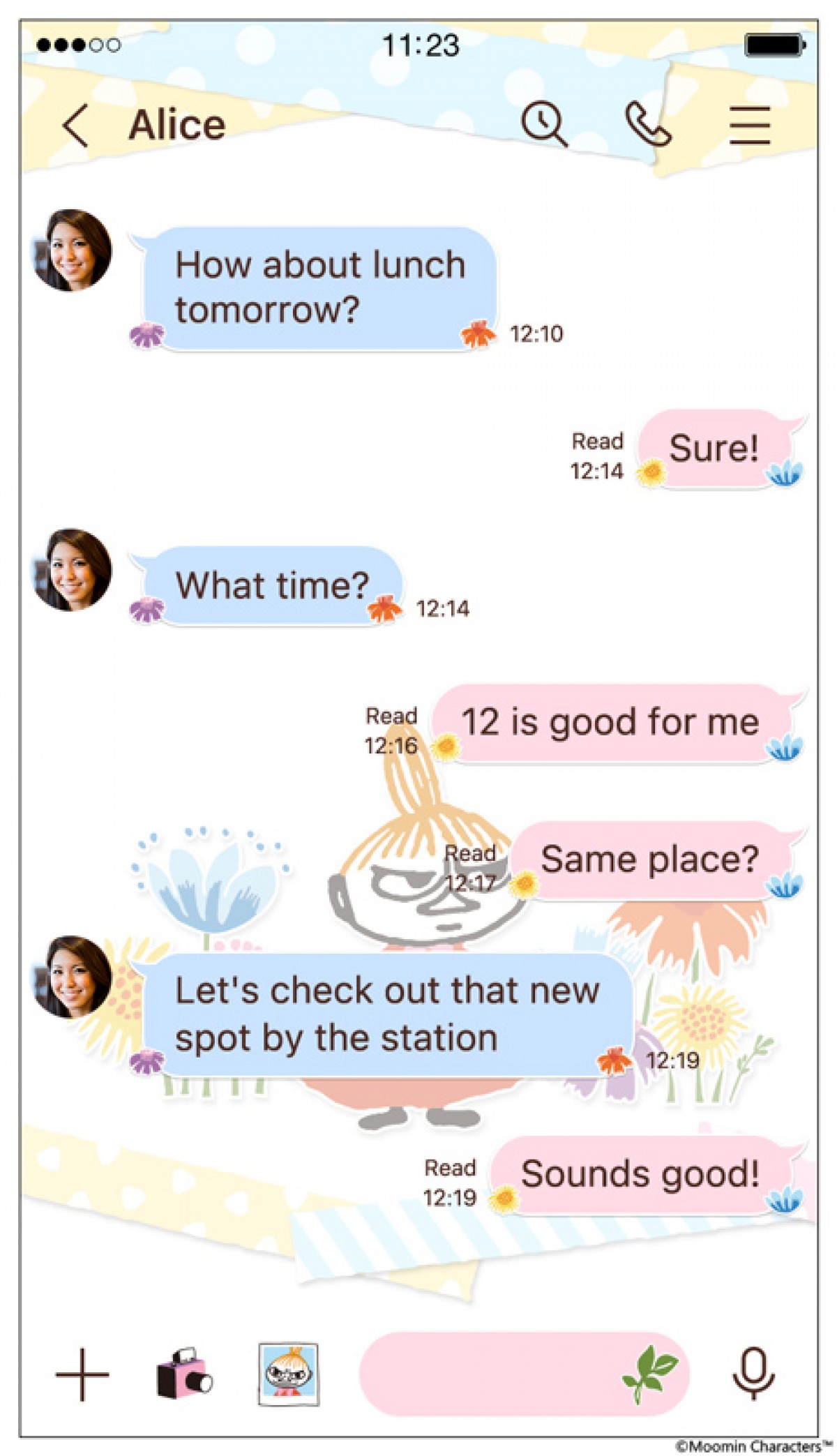Start a voice call with Alice
The width and height of the screenshot is (837, 1456).
tap(647, 124)
